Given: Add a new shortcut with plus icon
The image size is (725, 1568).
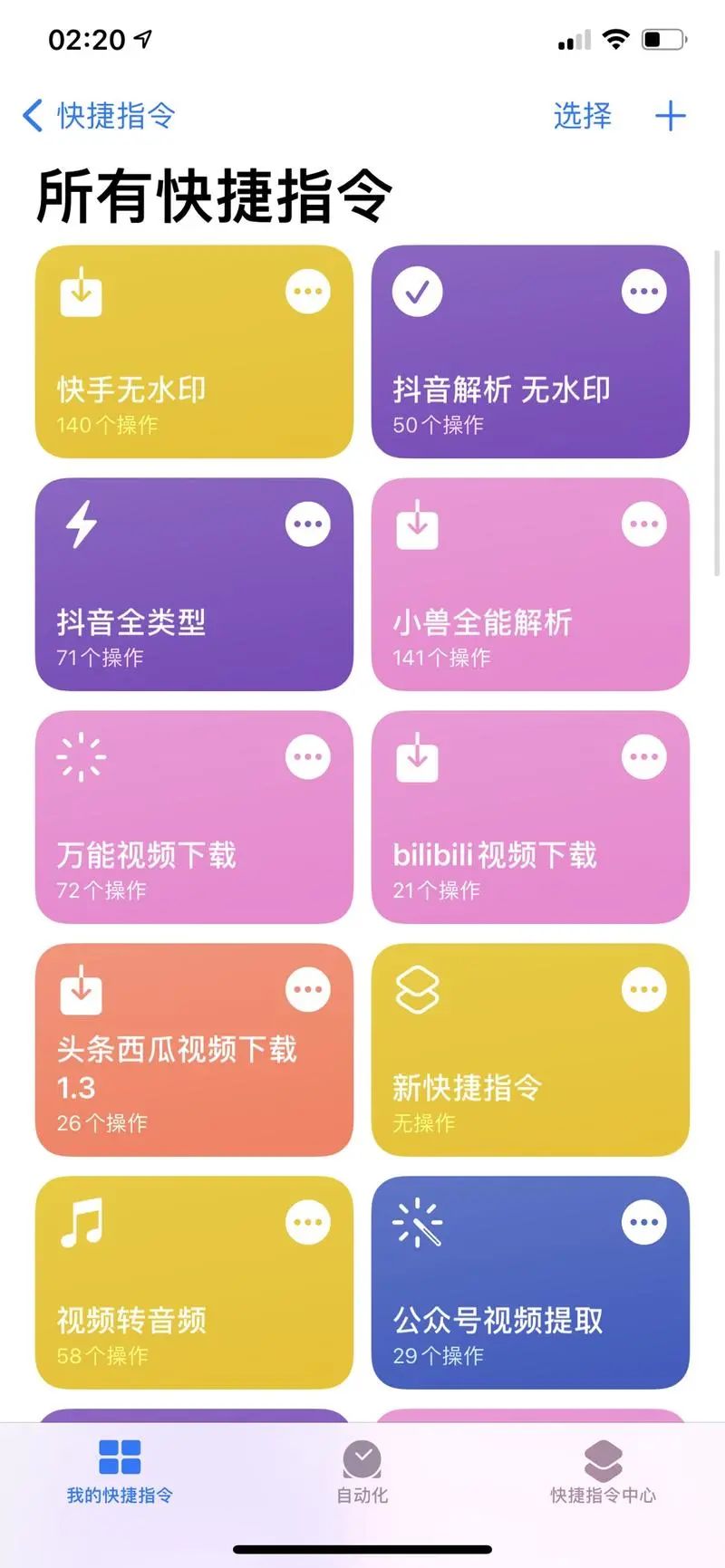Looking at the screenshot, I should (x=670, y=116).
